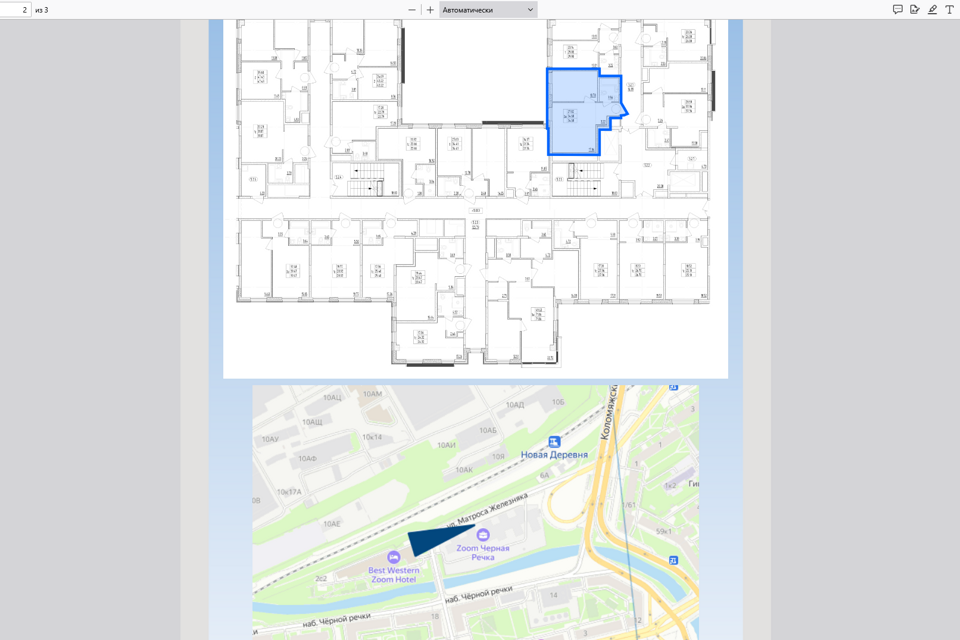
Task: Open the comment annotation tool
Action: [897, 9]
